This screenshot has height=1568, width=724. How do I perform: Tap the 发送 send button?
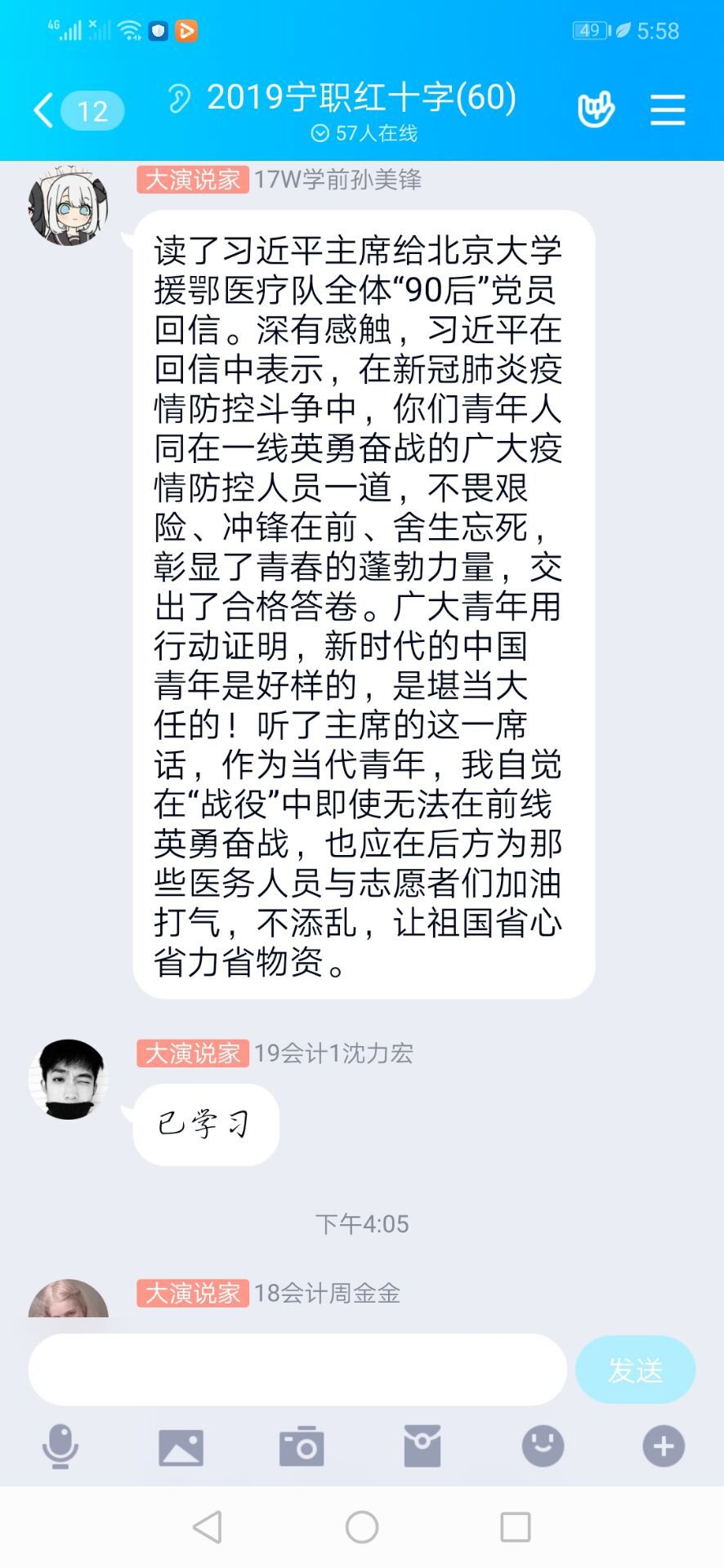click(x=635, y=1370)
